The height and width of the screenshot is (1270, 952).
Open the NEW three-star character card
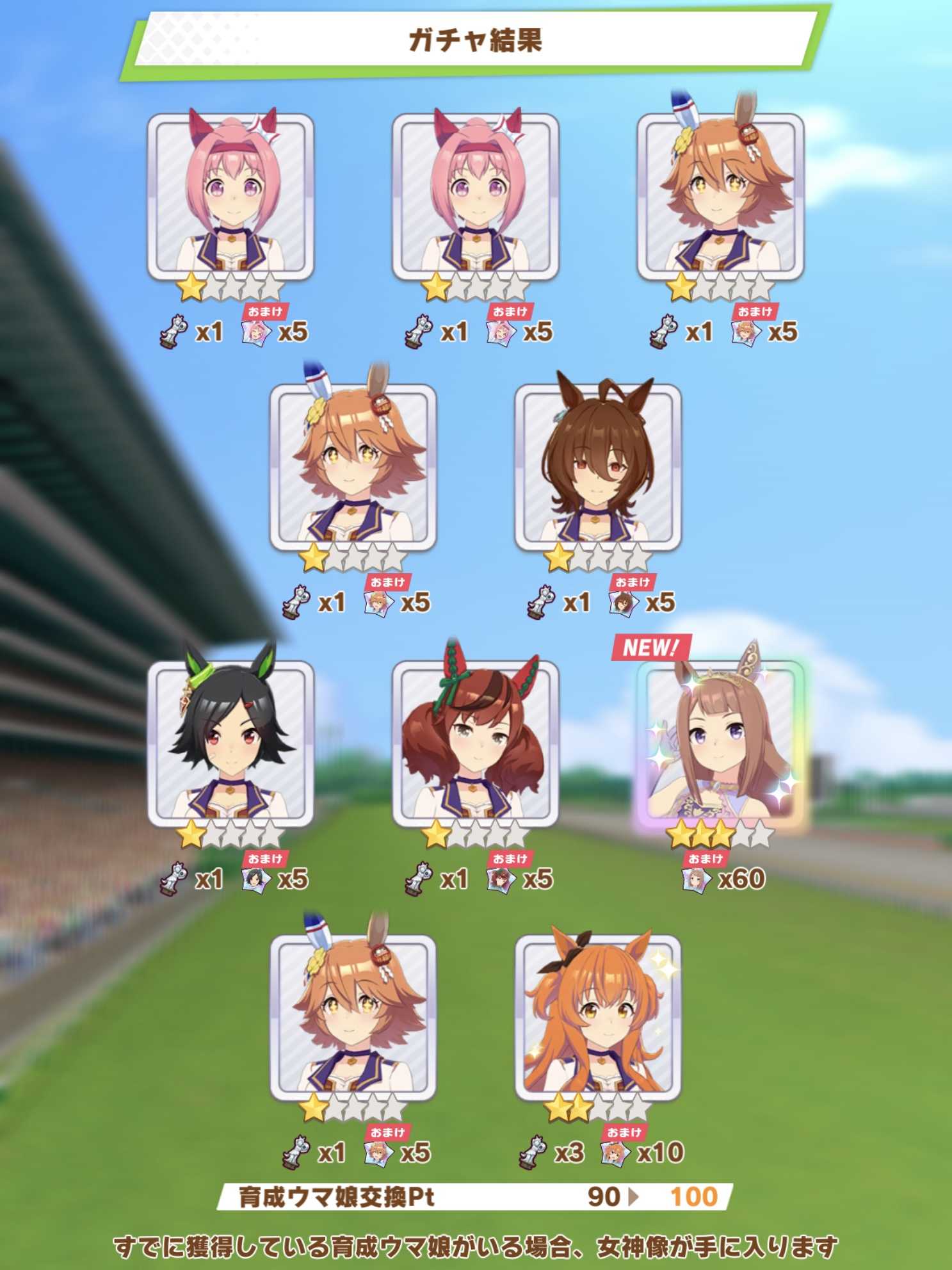tap(720, 743)
